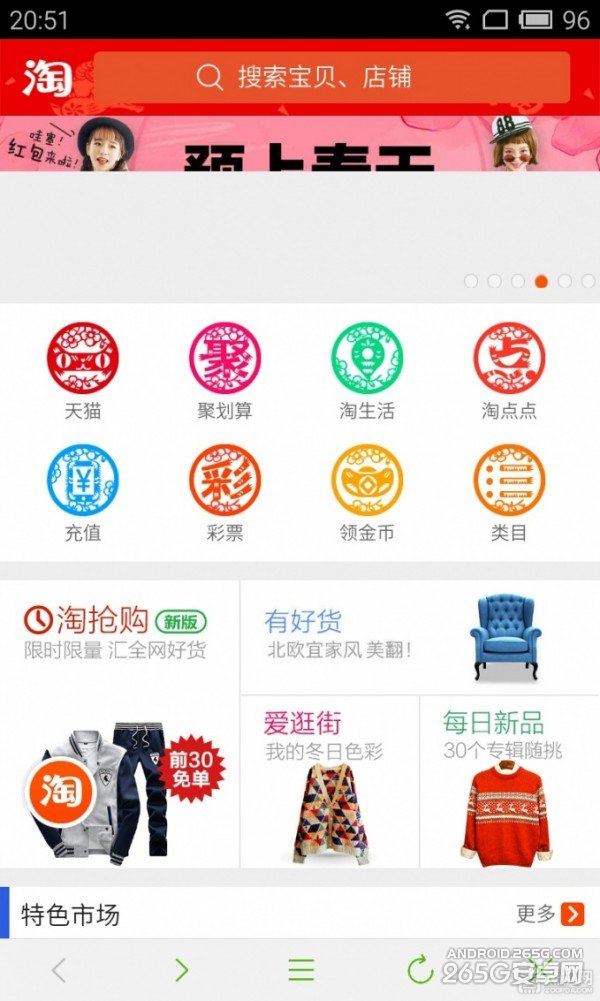This screenshot has height=1001, width=600.
Task: Open 彩票 lottery
Action: coord(225,480)
